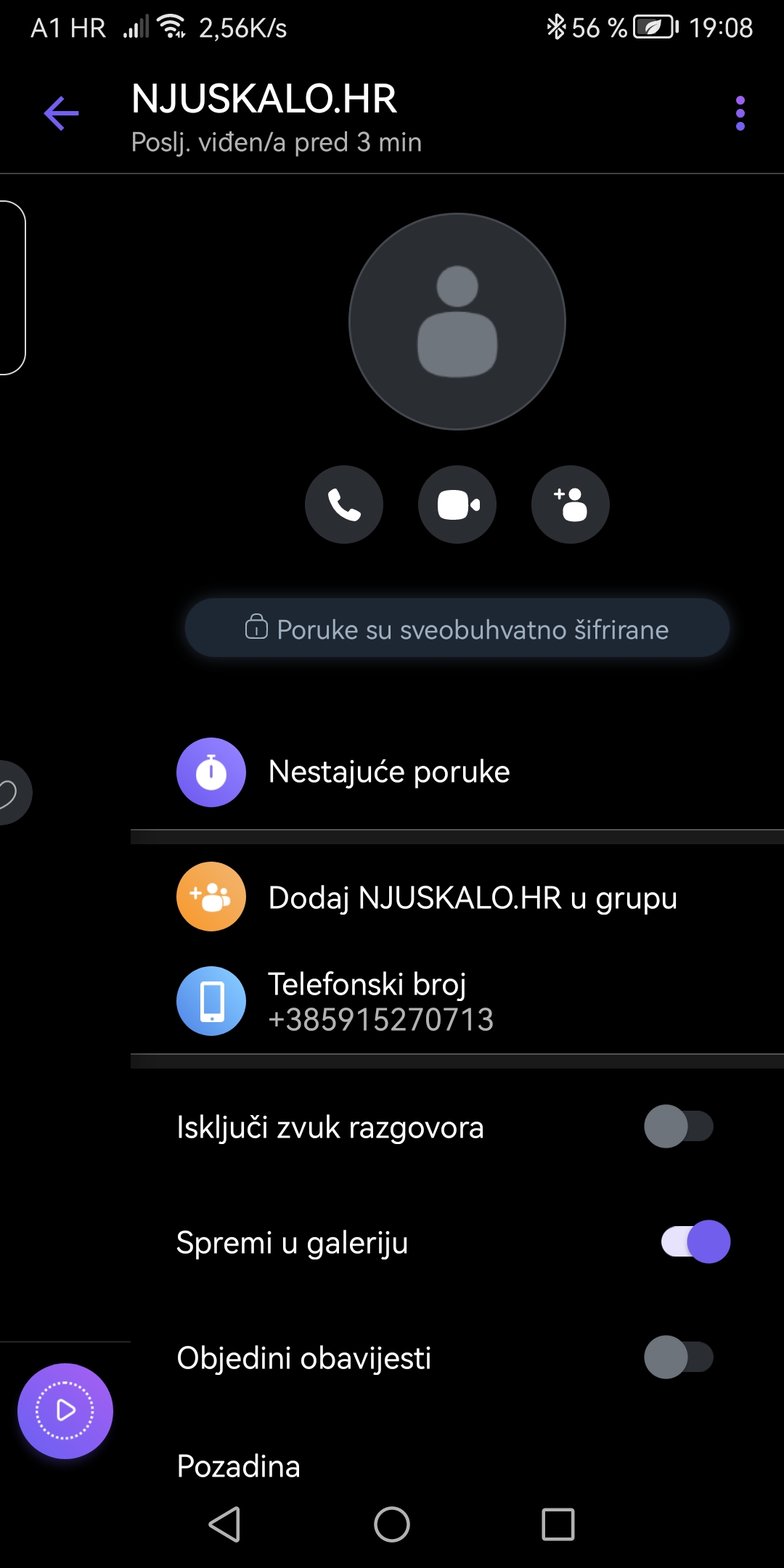The width and height of the screenshot is (784, 1568).
Task: View the contact's profile picture
Action: pyautogui.click(x=457, y=322)
